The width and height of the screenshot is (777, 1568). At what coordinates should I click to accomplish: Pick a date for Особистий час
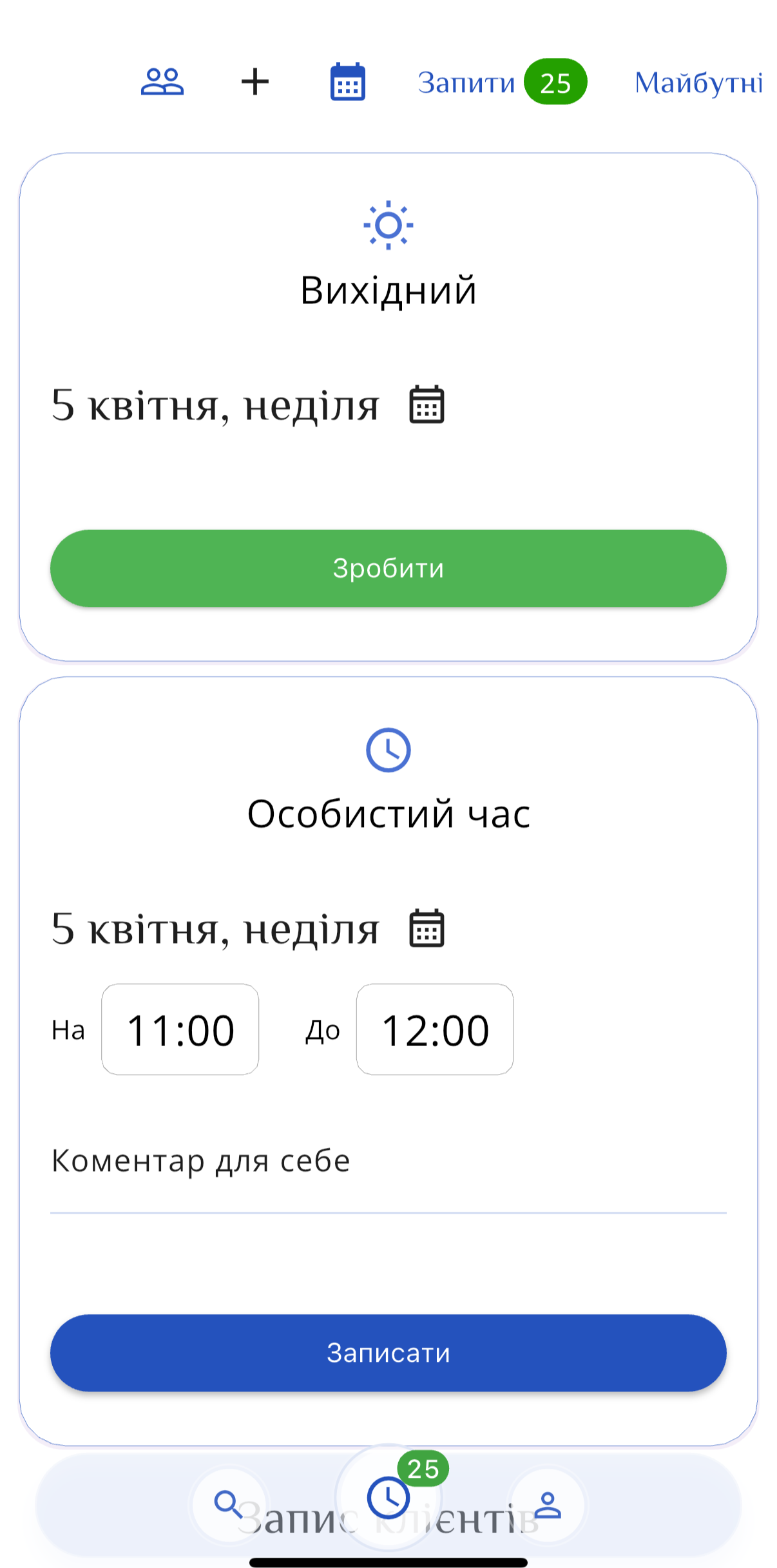(x=427, y=928)
